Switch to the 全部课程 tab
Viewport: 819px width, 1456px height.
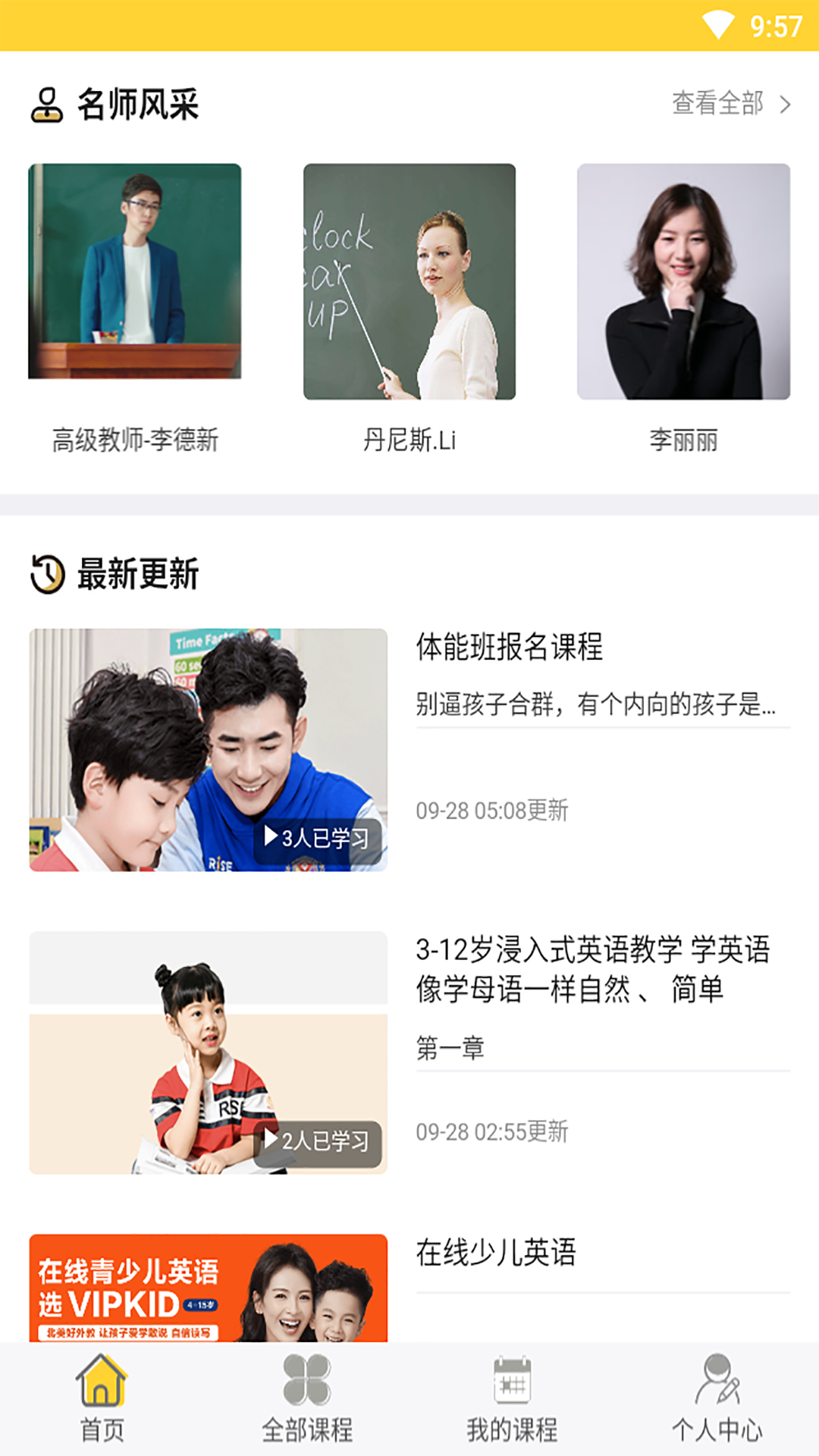(307, 1399)
